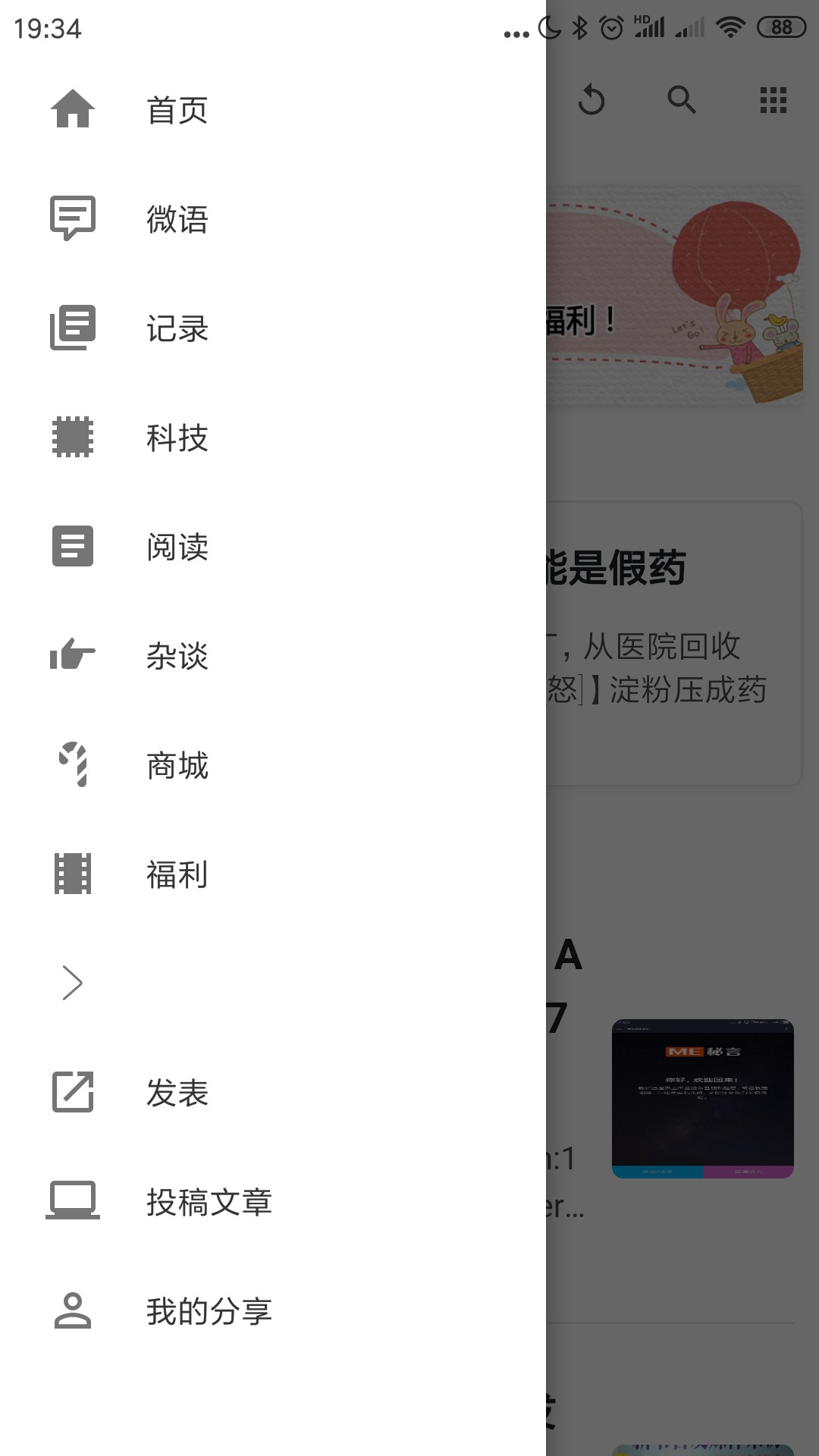Tap the chevron arrow drawer item
819x1456 pixels.
tap(73, 984)
